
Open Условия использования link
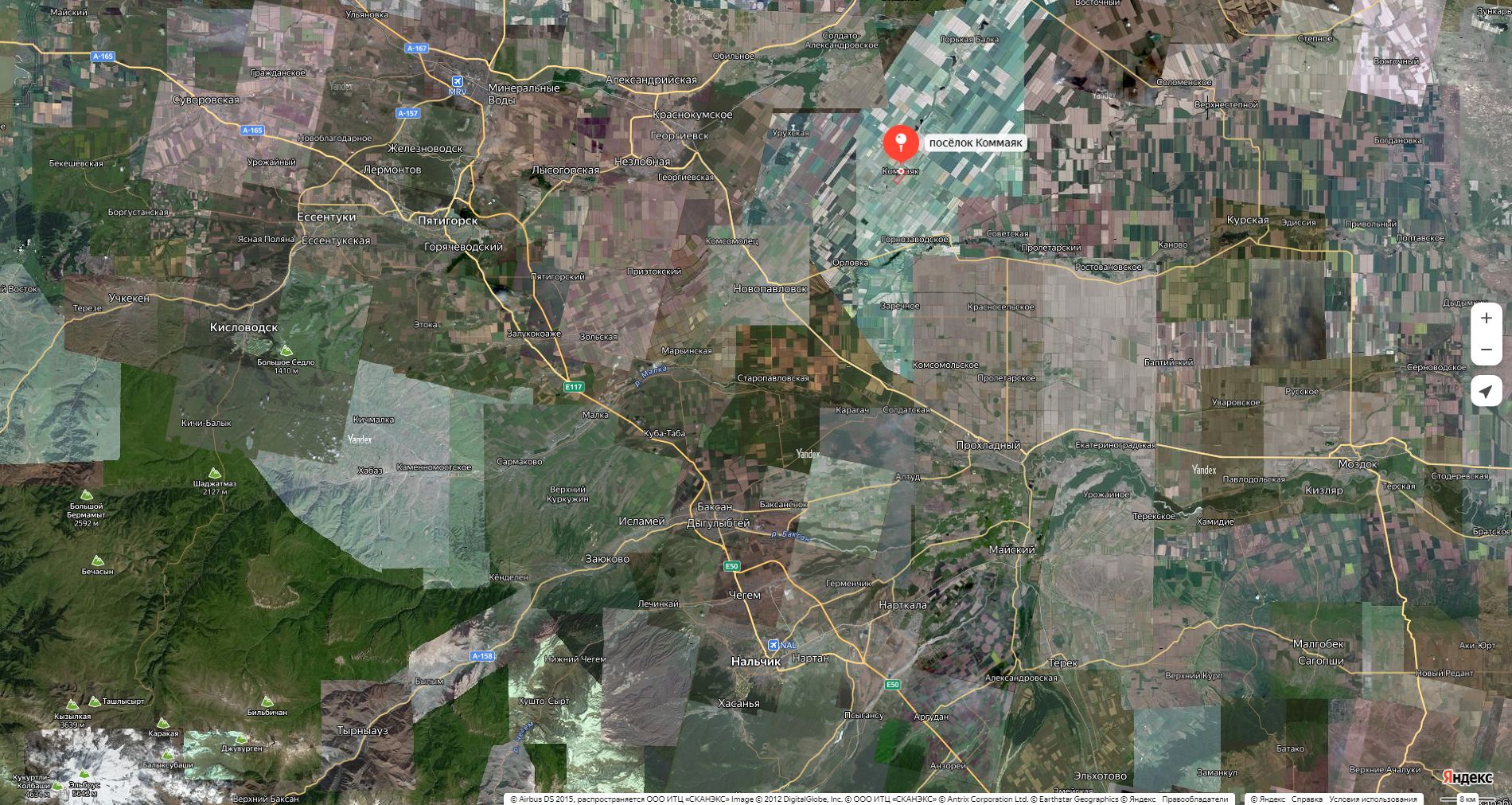click(x=1373, y=799)
